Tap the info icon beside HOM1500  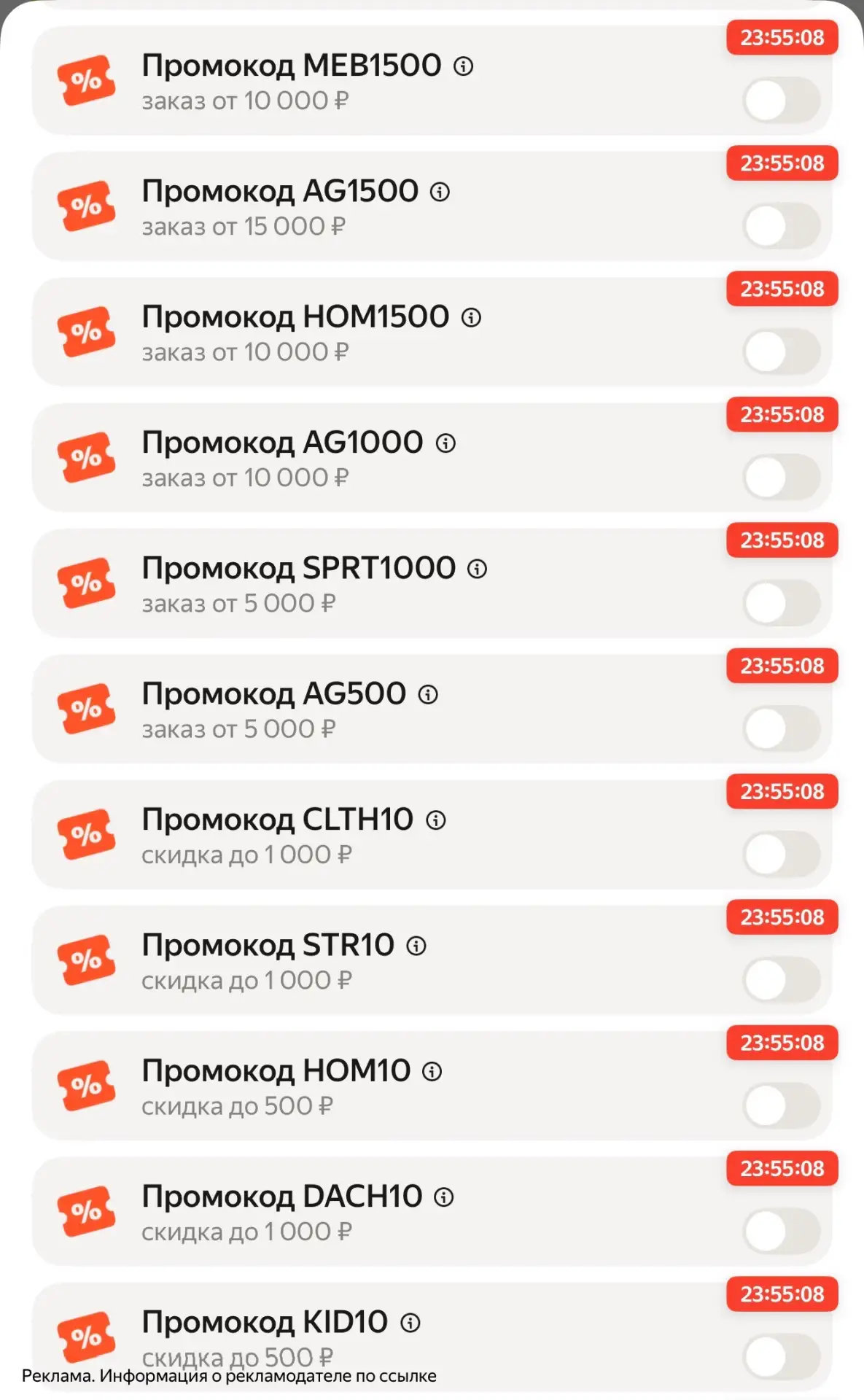[472, 317]
